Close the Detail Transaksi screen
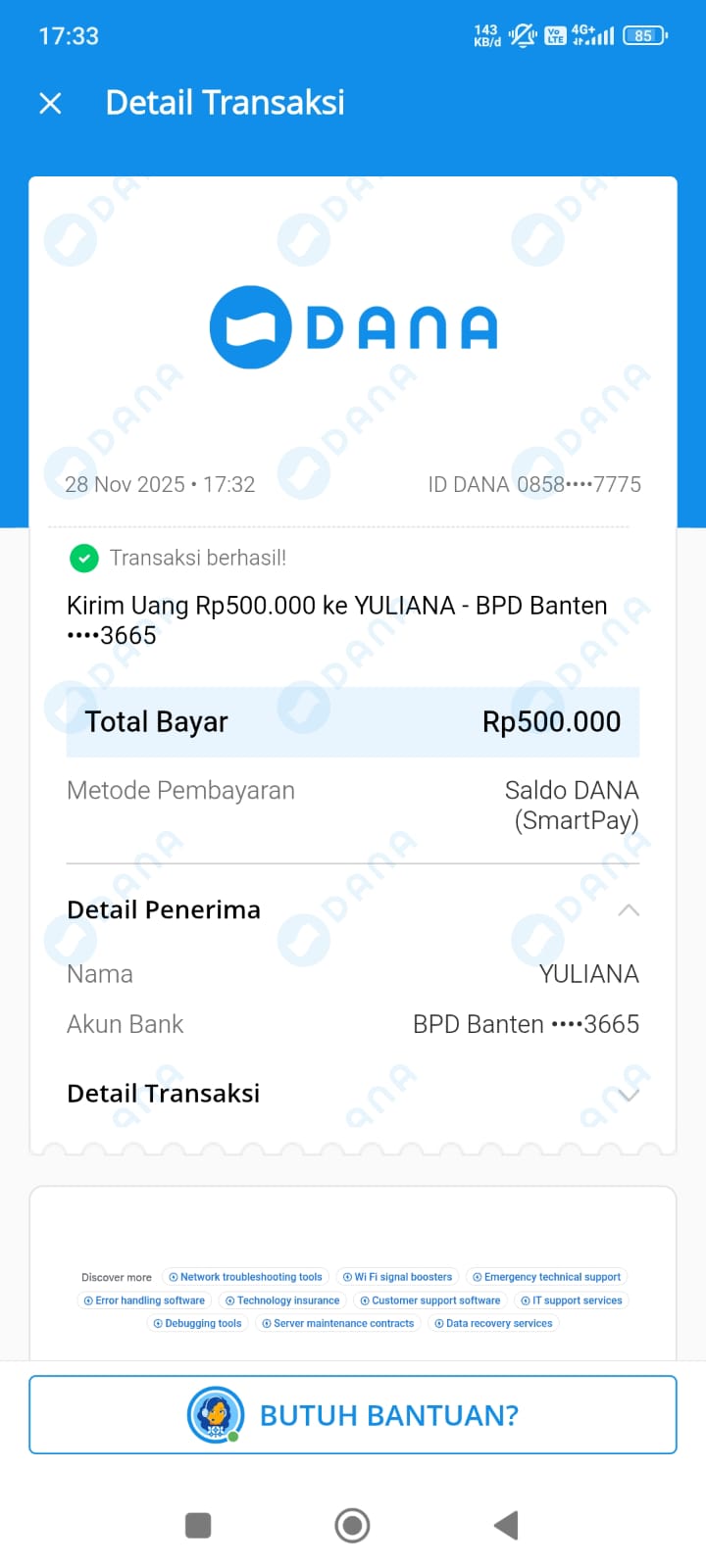This screenshot has width=706, height=1568. [51, 103]
